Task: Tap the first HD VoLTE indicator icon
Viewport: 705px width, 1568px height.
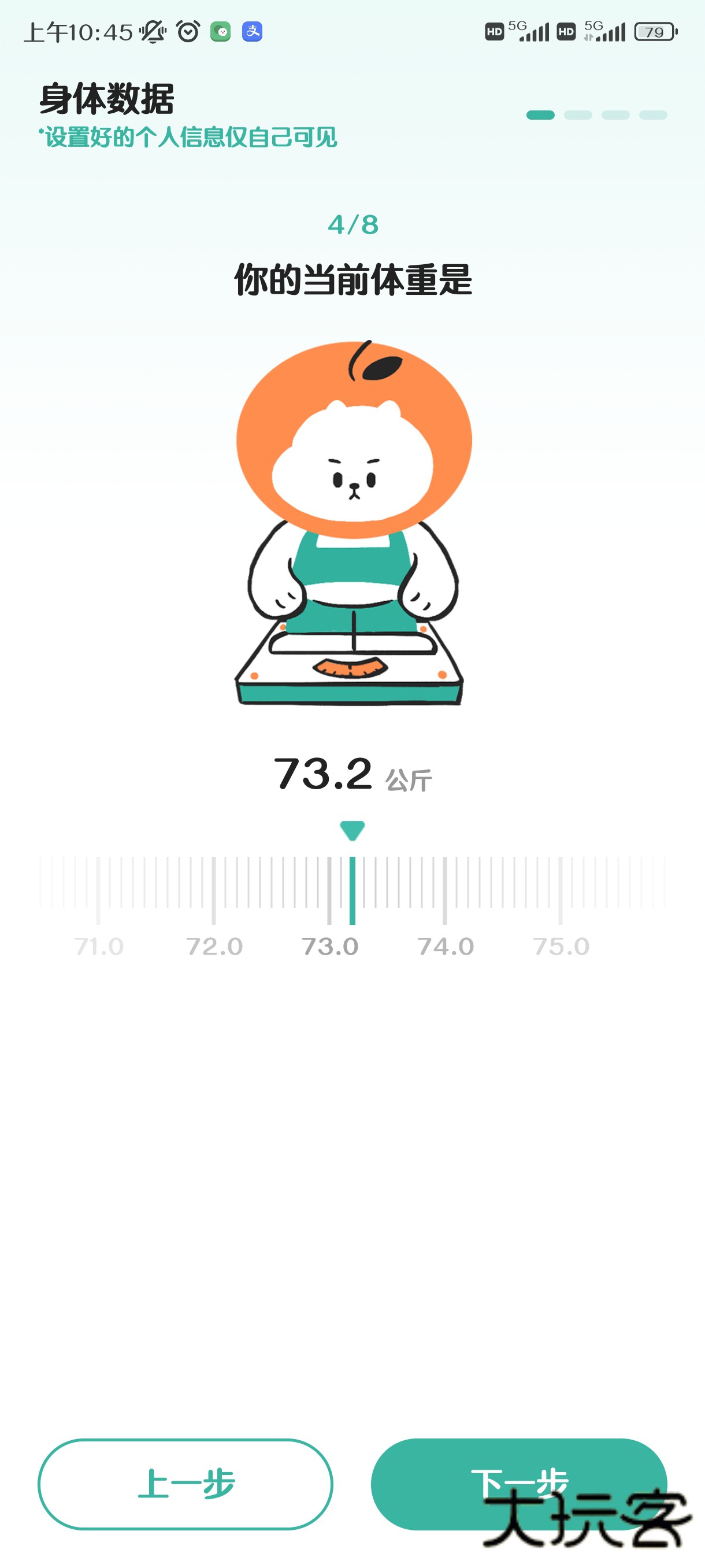Action: [494, 32]
